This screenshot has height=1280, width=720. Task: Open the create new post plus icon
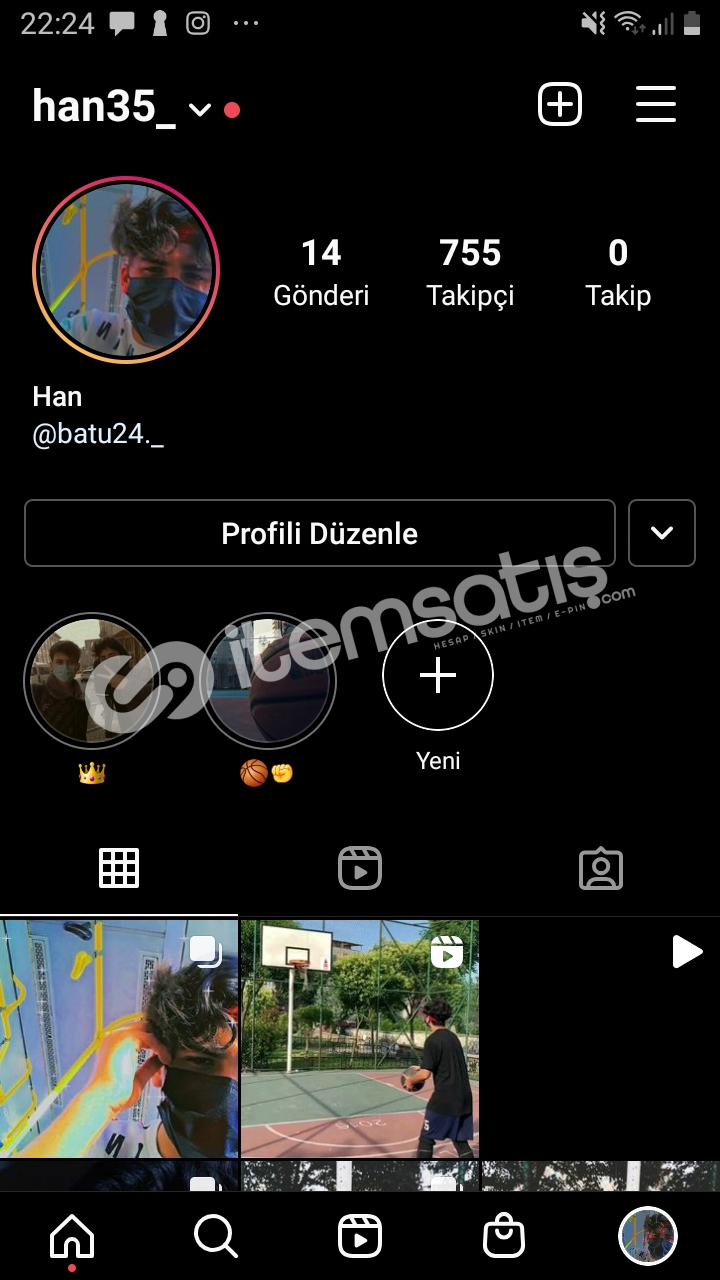560,105
